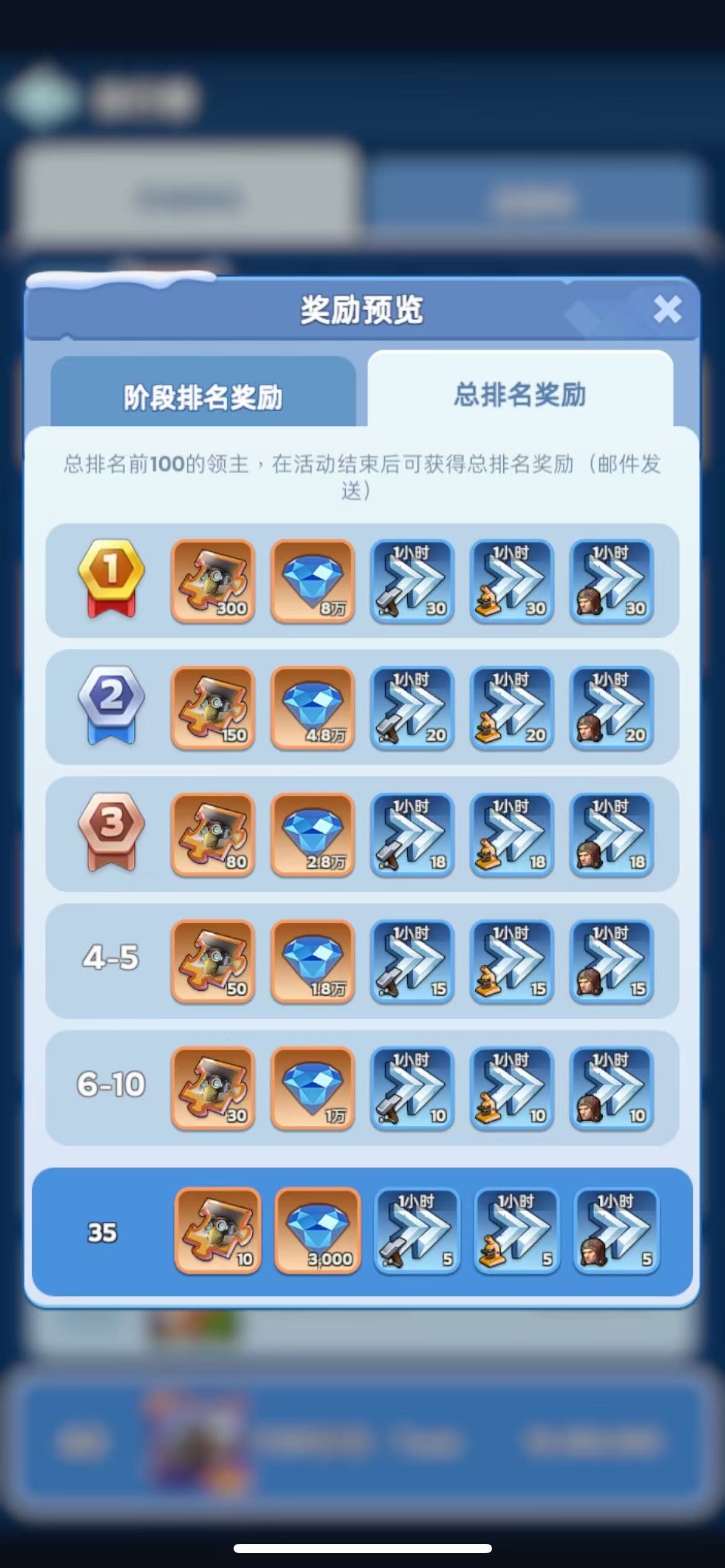The width and height of the screenshot is (725, 1568).
Task: Tap the 300 puzzle piece reward for rank 1
Action: [x=213, y=581]
